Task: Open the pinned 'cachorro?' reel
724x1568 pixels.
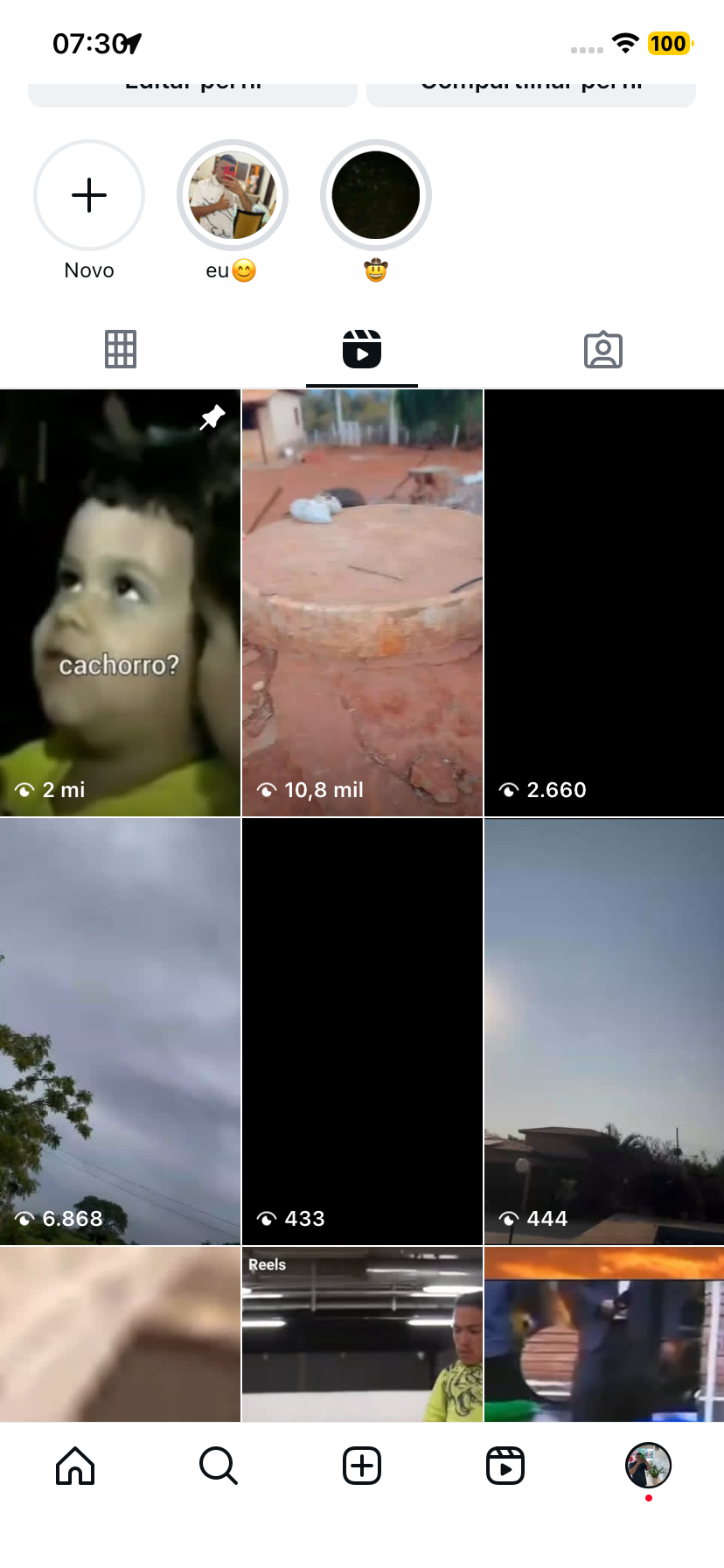Action: (x=120, y=603)
